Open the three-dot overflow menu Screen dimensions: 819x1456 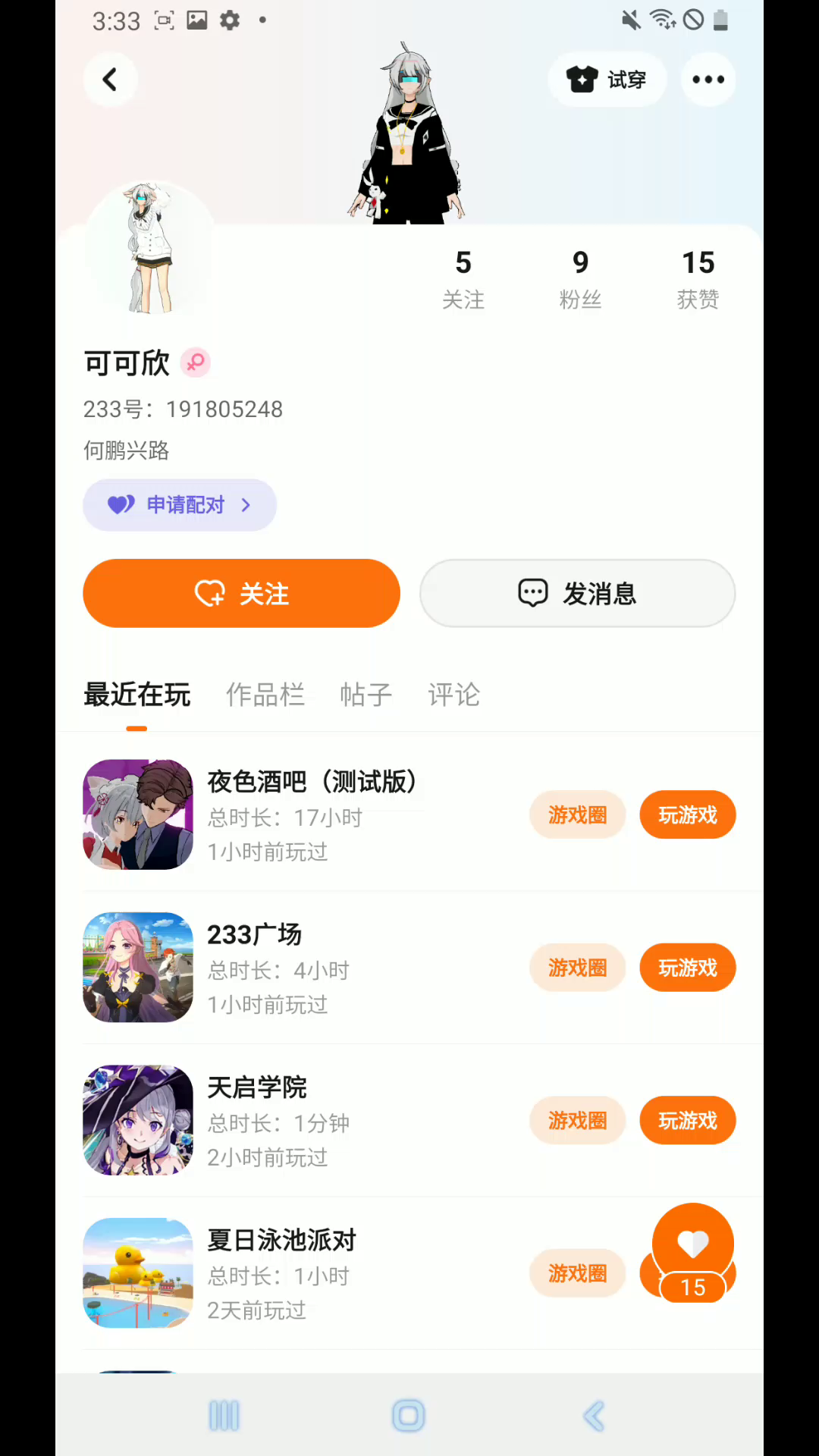coord(708,80)
